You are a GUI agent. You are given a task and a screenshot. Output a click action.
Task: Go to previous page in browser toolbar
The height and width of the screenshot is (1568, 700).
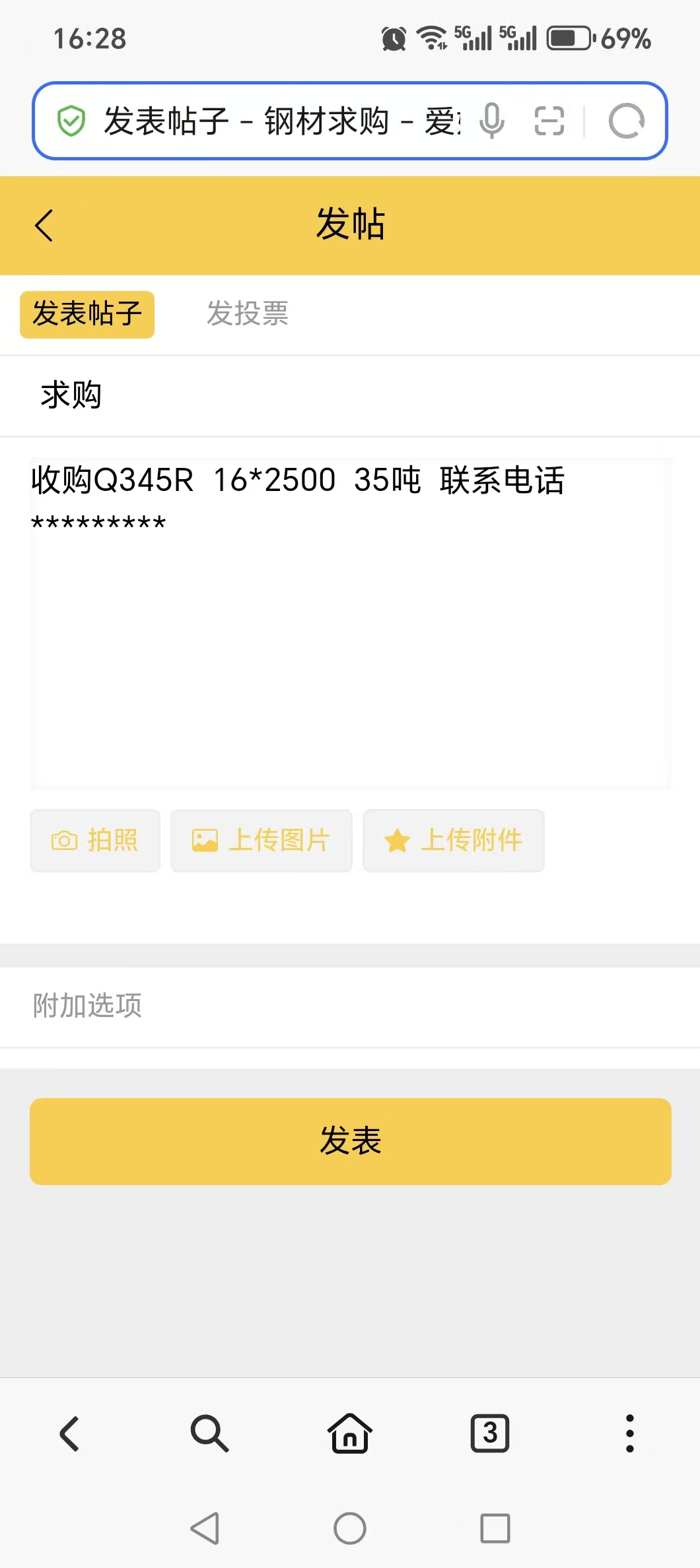coord(70,1433)
